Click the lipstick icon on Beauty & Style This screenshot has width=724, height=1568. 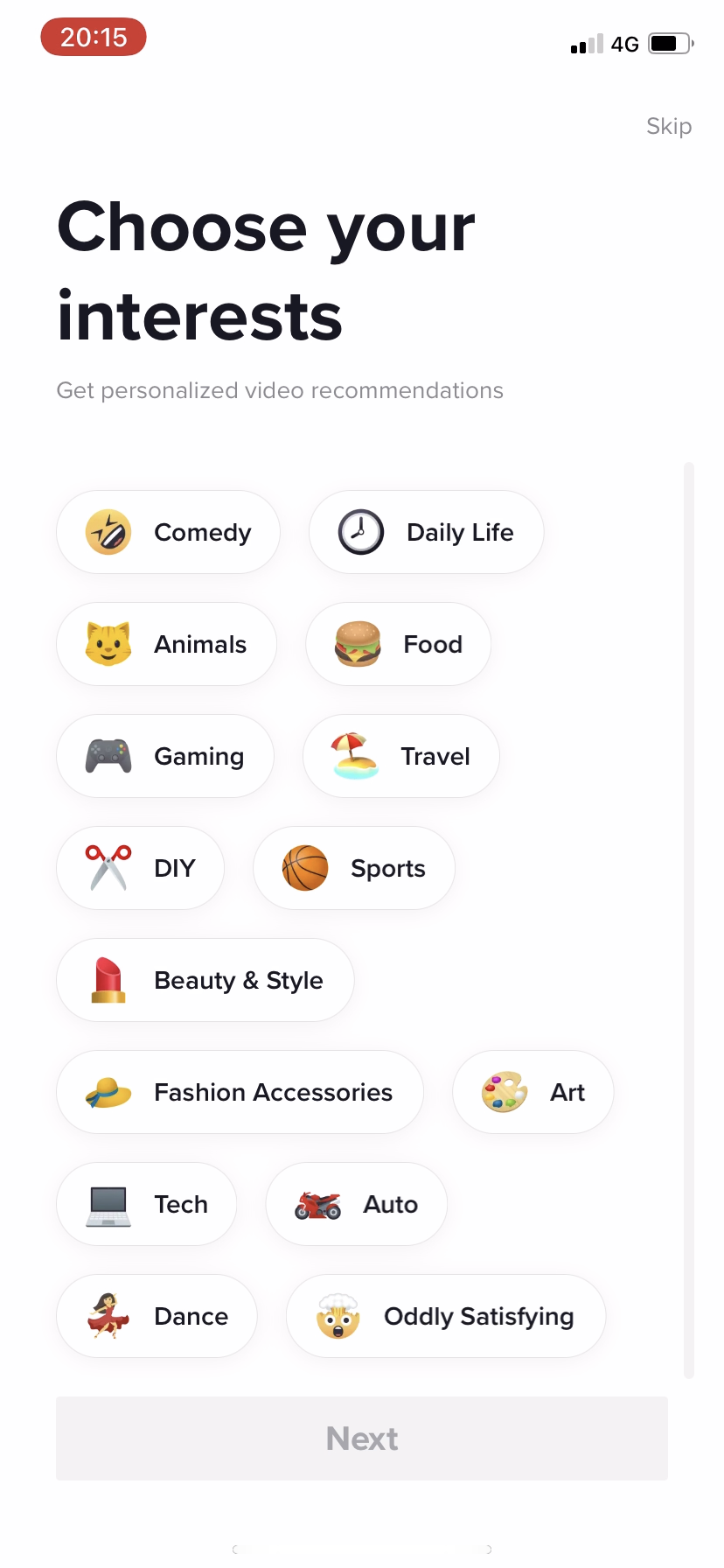(108, 980)
